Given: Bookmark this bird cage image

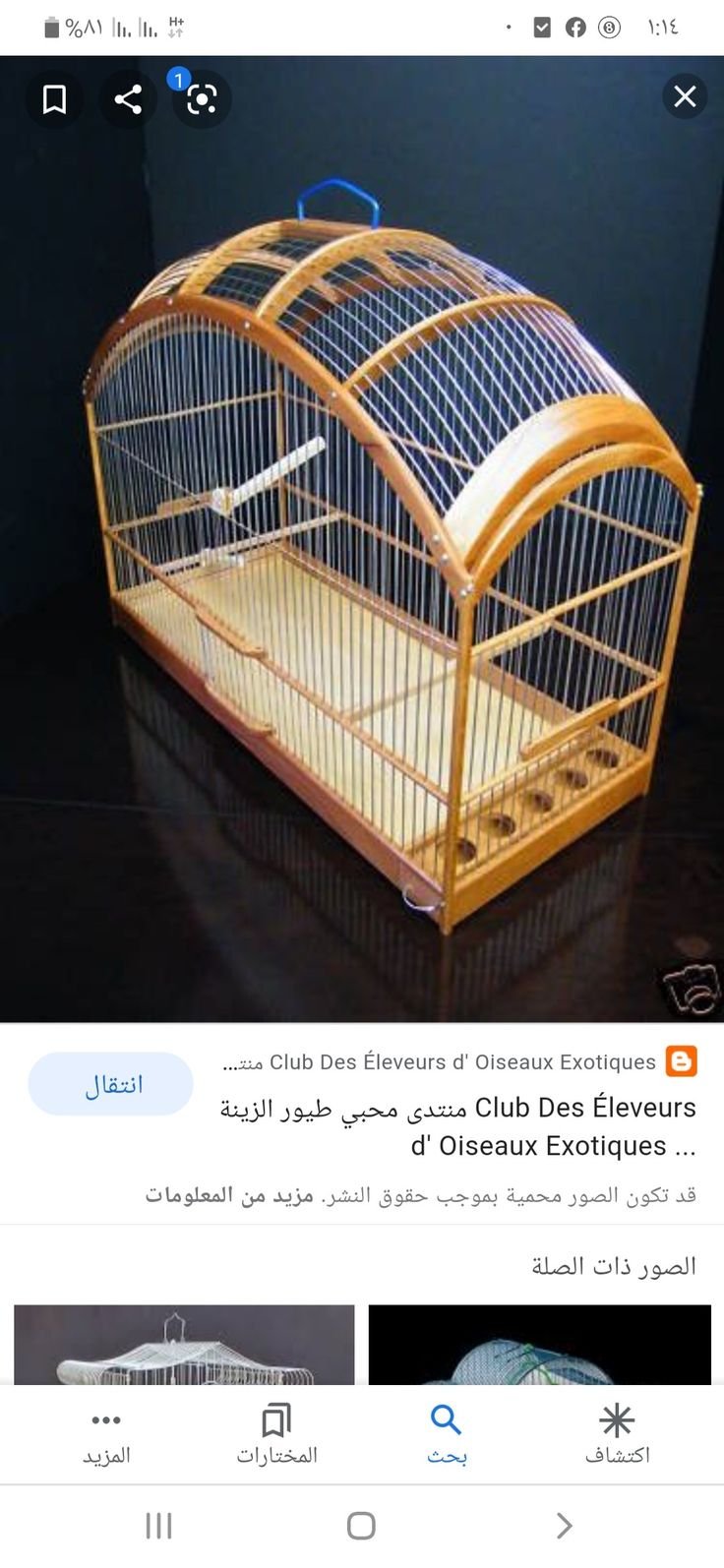Looking at the screenshot, I should (x=54, y=98).
